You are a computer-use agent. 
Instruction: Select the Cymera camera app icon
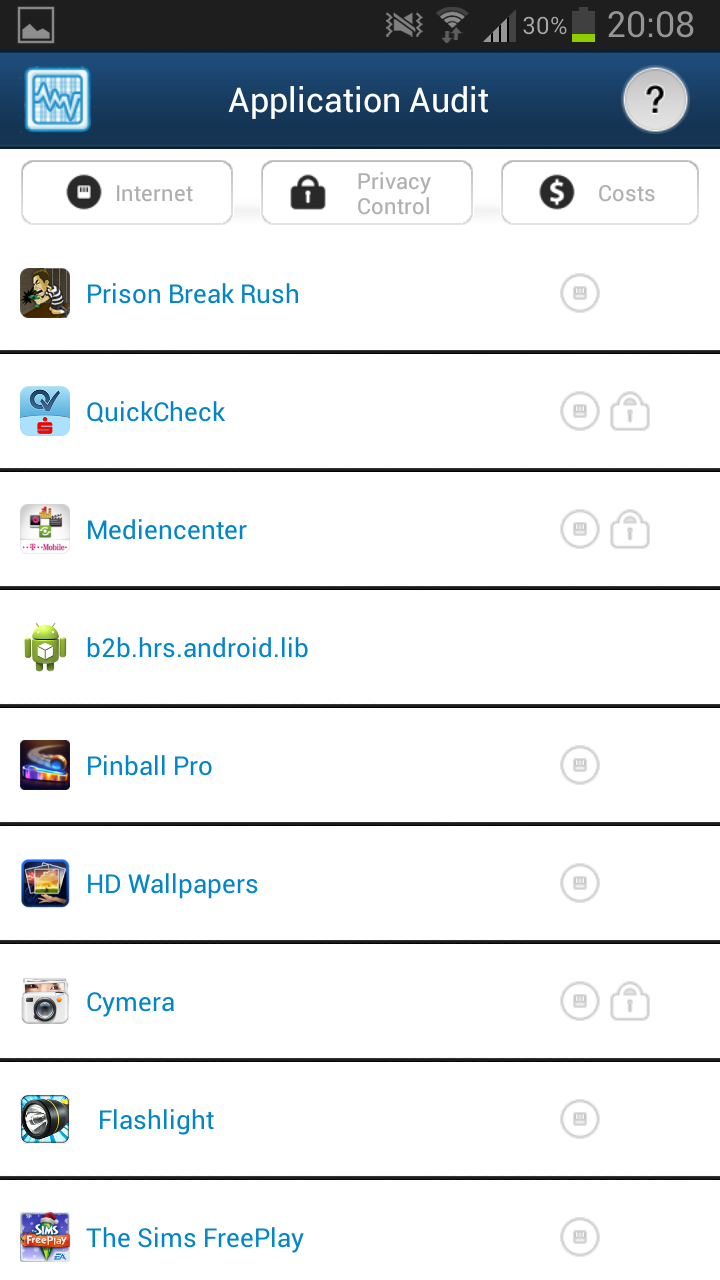pyautogui.click(x=45, y=1001)
